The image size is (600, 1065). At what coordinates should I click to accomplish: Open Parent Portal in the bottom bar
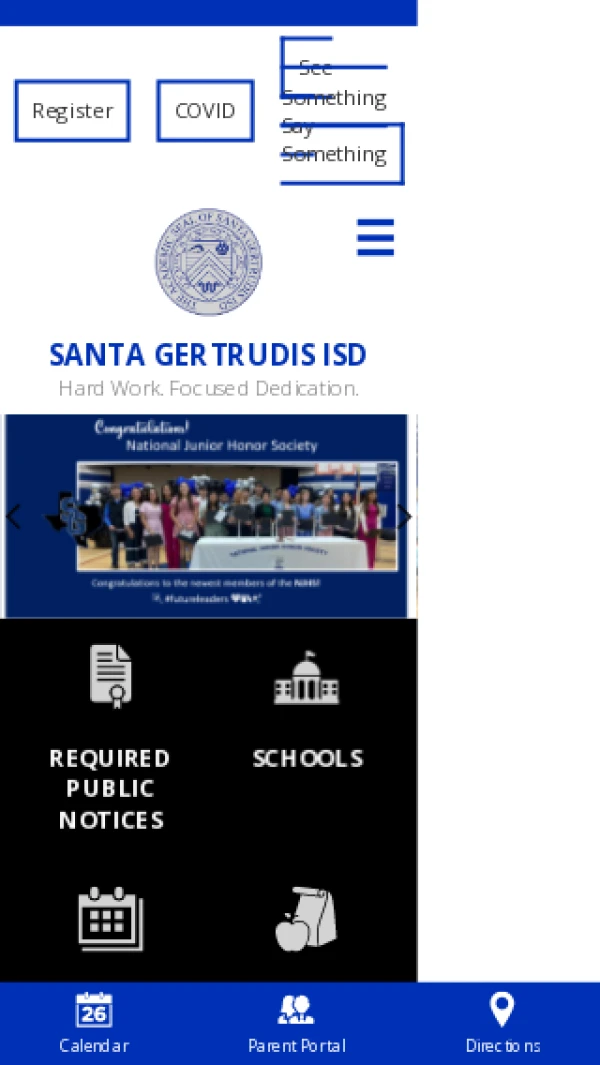click(x=297, y=1023)
